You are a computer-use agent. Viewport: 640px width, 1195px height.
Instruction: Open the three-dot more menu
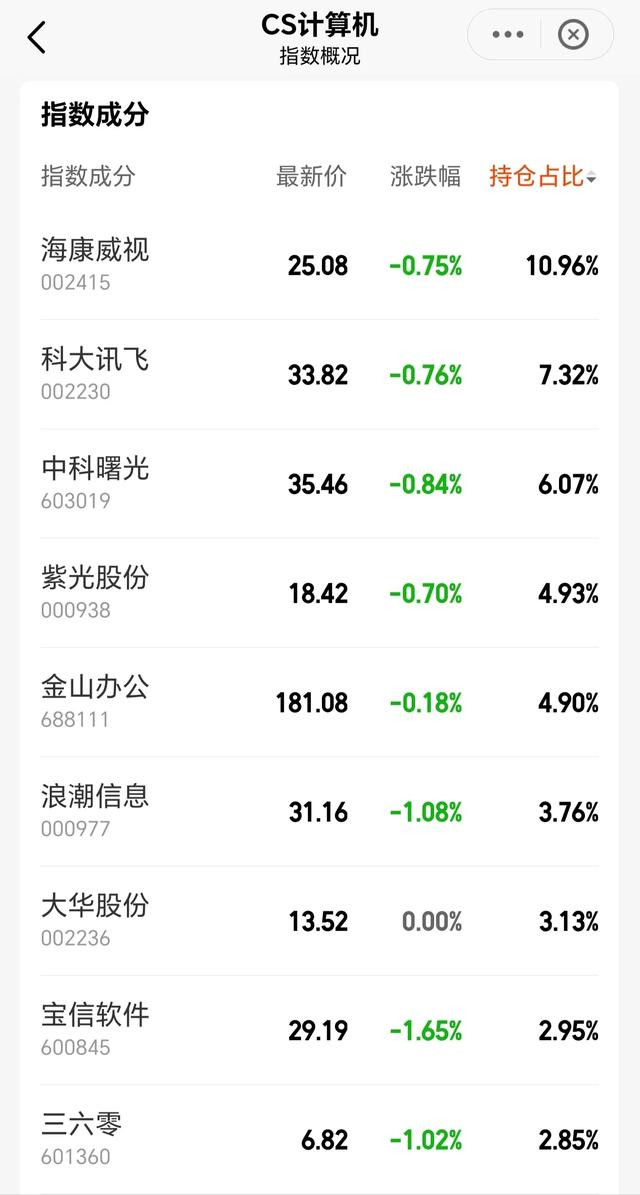507,35
